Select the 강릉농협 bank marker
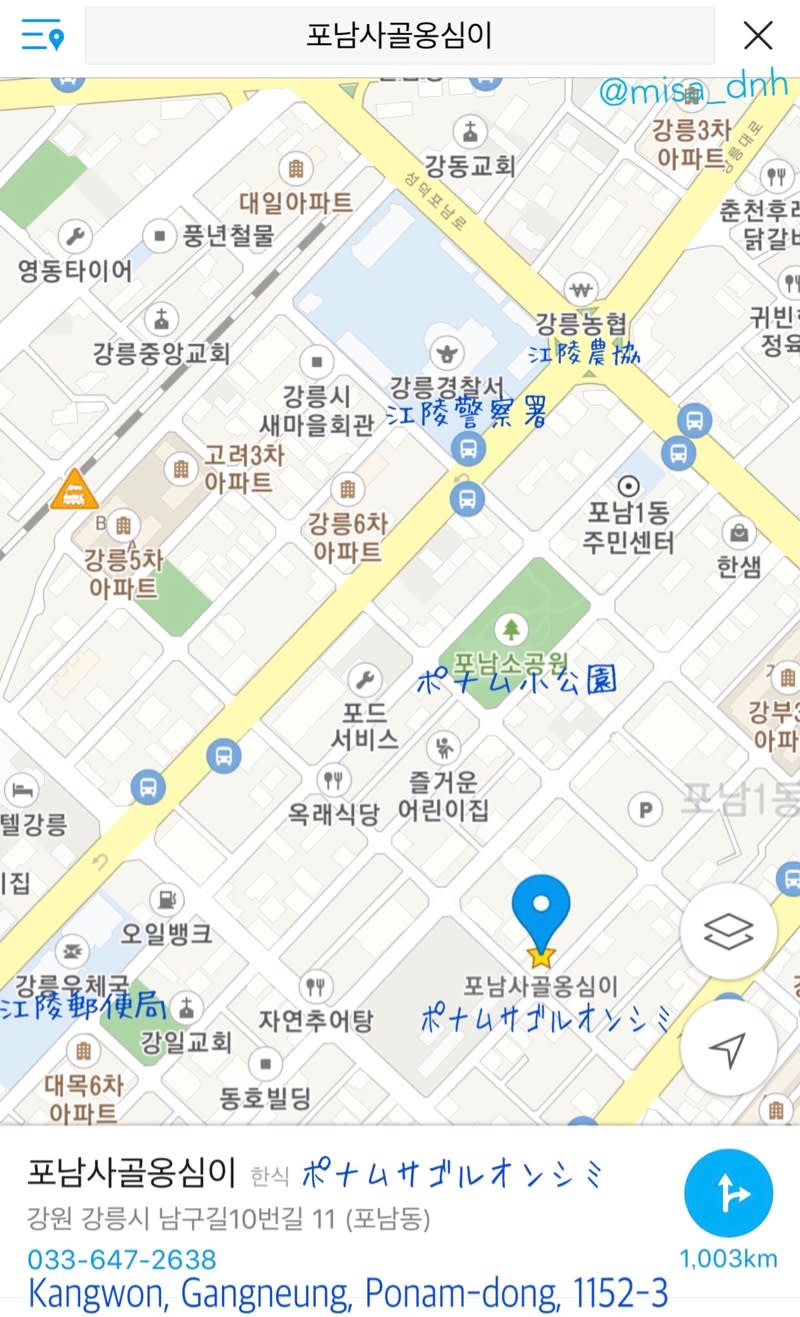This screenshot has width=800, height=1317. [x=580, y=291]
